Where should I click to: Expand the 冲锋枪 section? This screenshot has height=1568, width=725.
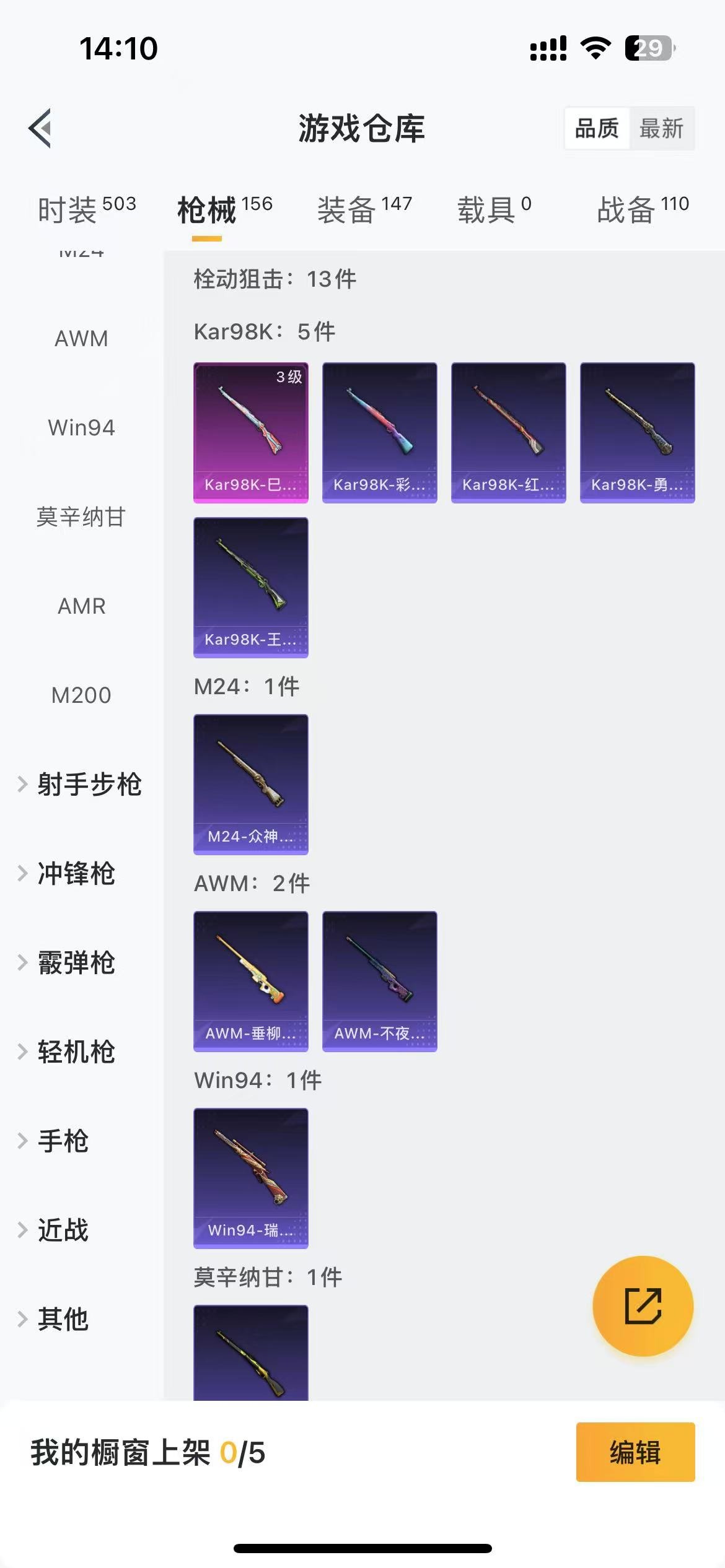(x=76, y=874)
